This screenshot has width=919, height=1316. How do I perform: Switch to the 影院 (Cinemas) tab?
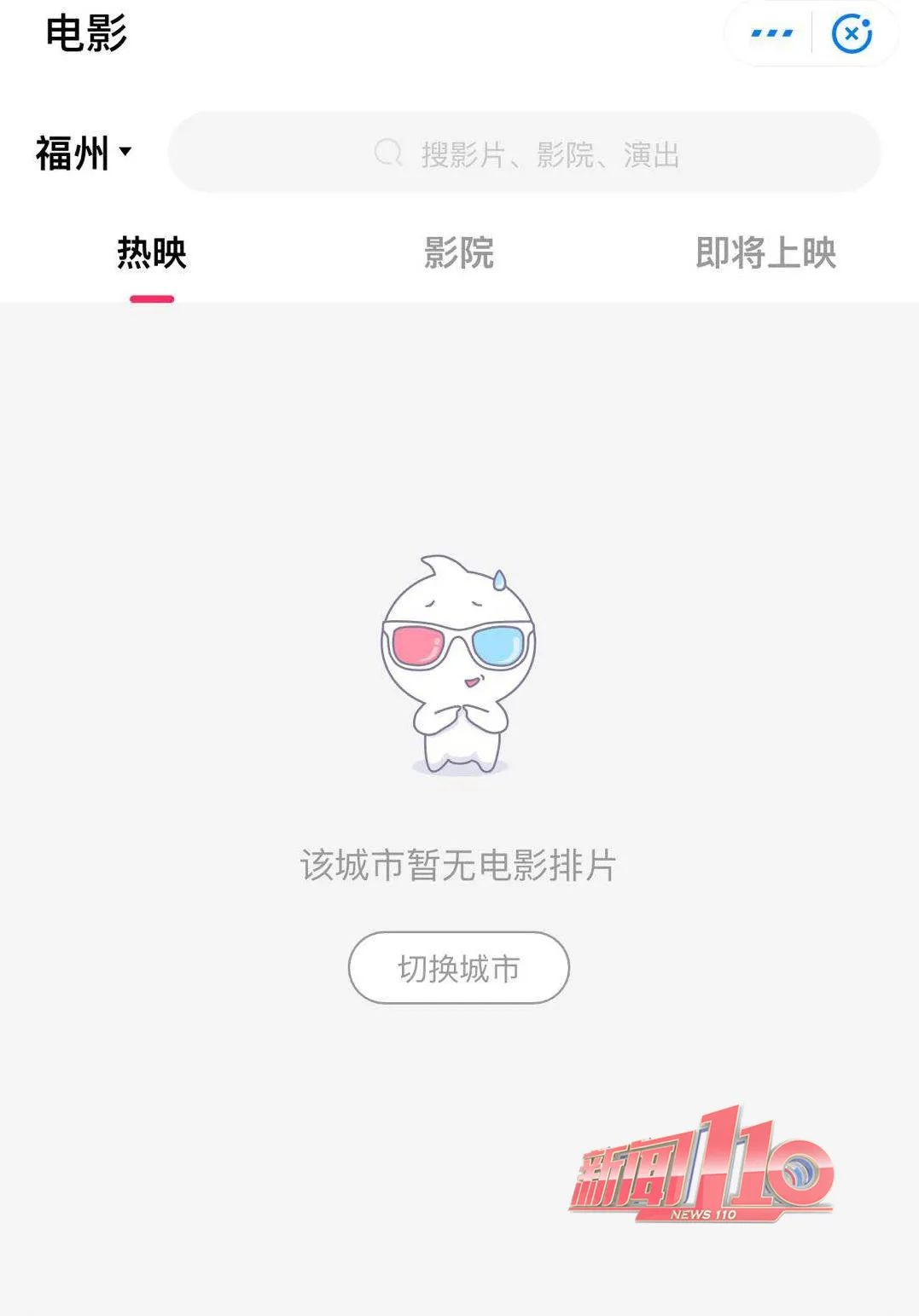point(458,252)
